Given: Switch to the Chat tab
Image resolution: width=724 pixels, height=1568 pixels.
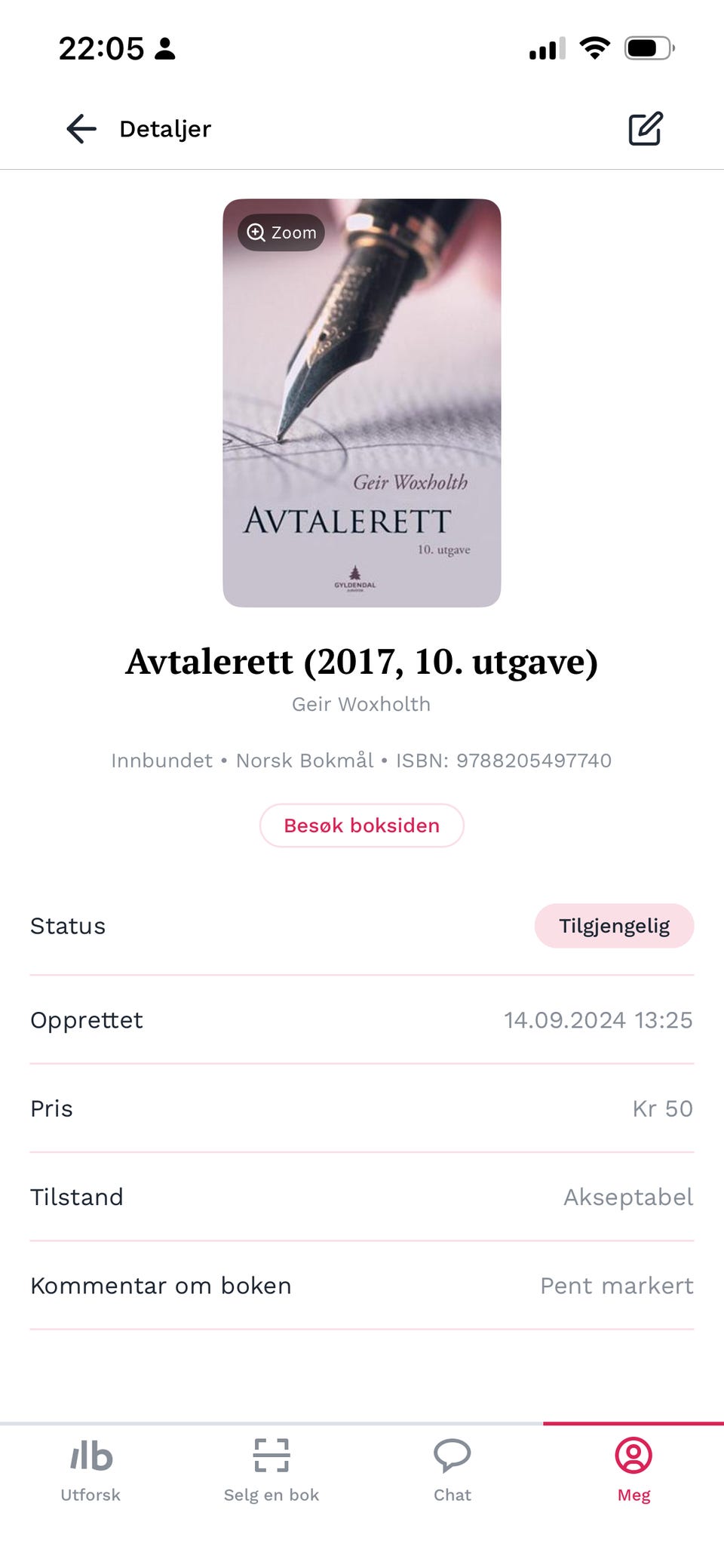Looking at the screenshot, I should (x=452, y=1469).
